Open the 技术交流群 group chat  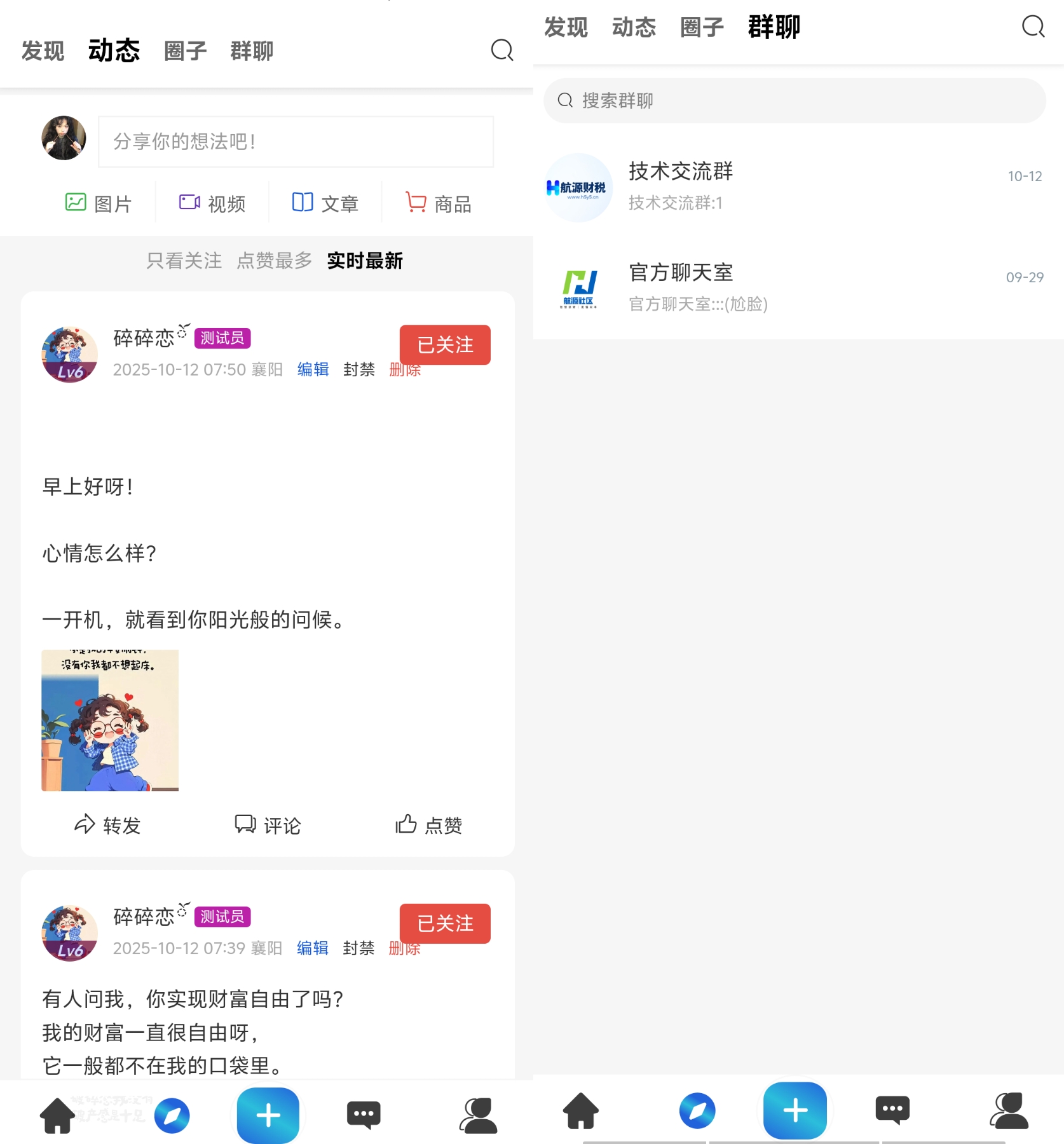pos(795,187)
